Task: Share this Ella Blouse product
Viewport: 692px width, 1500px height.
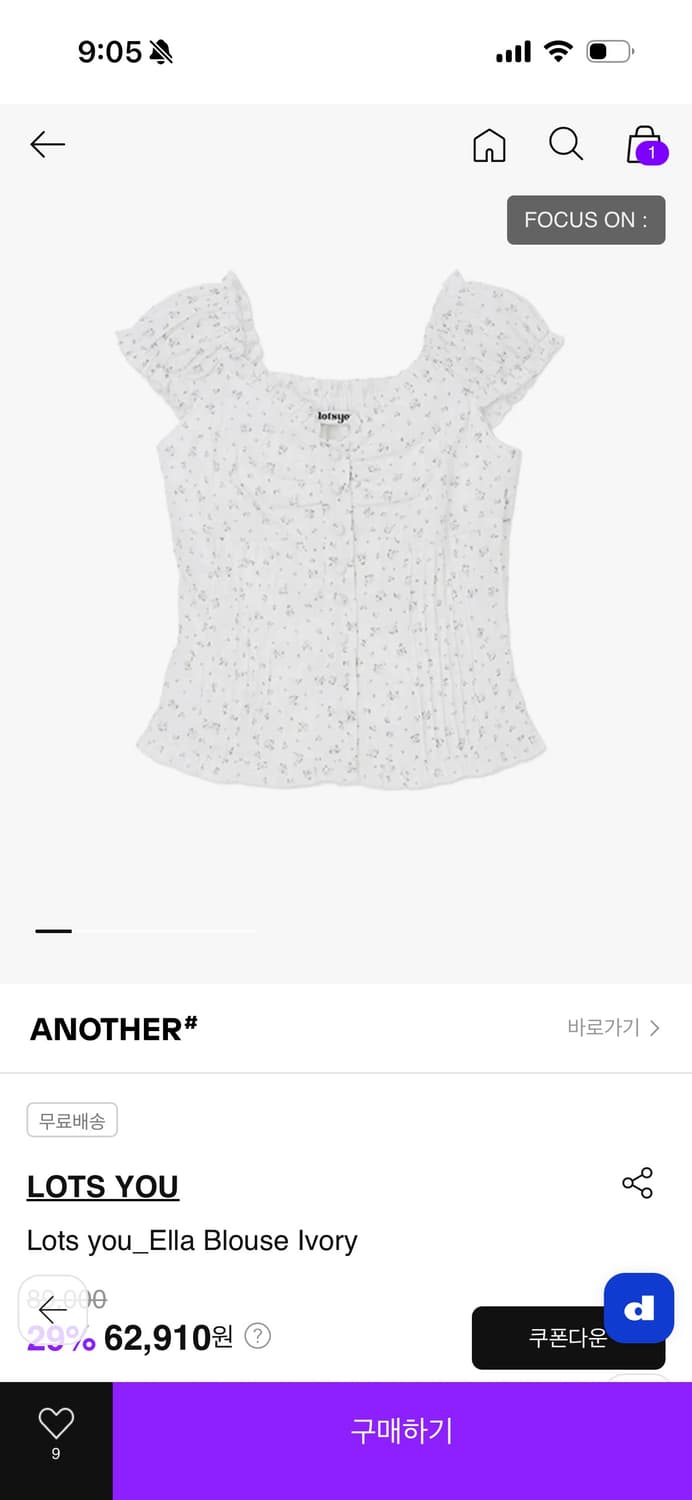Action: 637,1183
